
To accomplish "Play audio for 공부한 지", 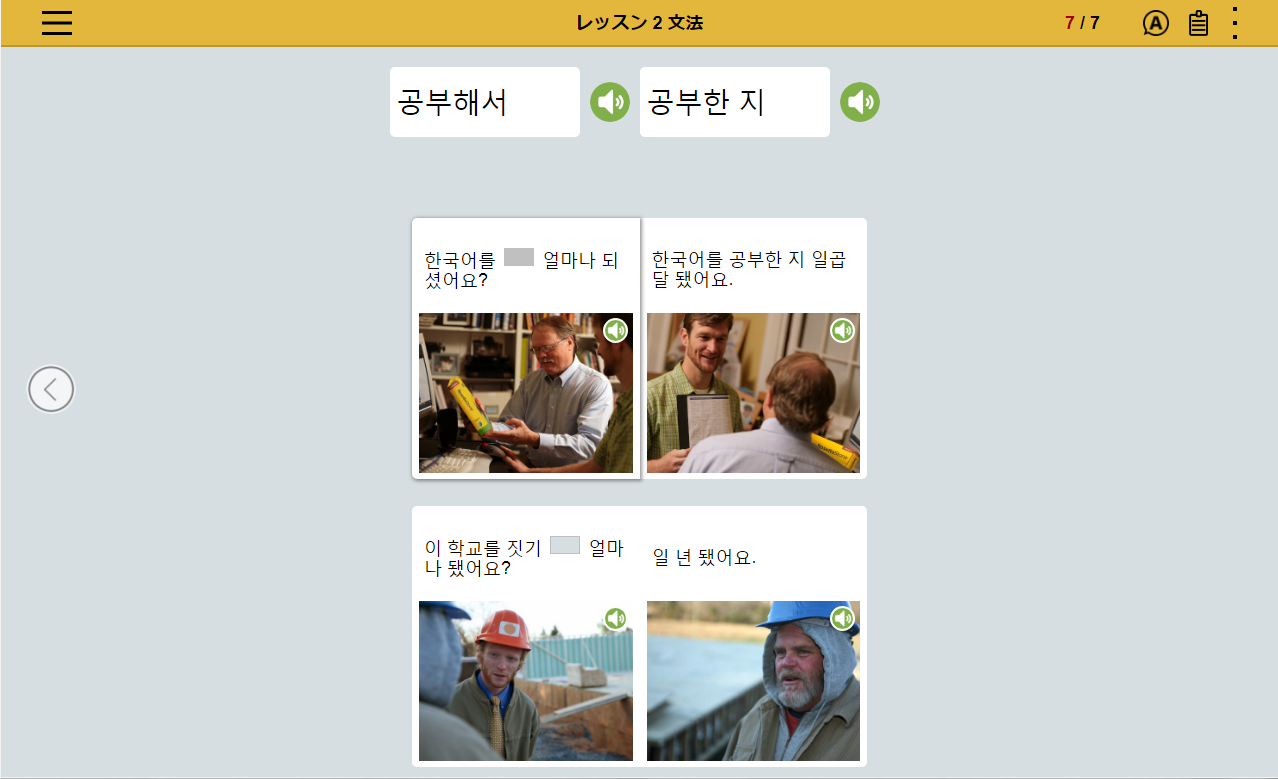I will pos(859,102).
